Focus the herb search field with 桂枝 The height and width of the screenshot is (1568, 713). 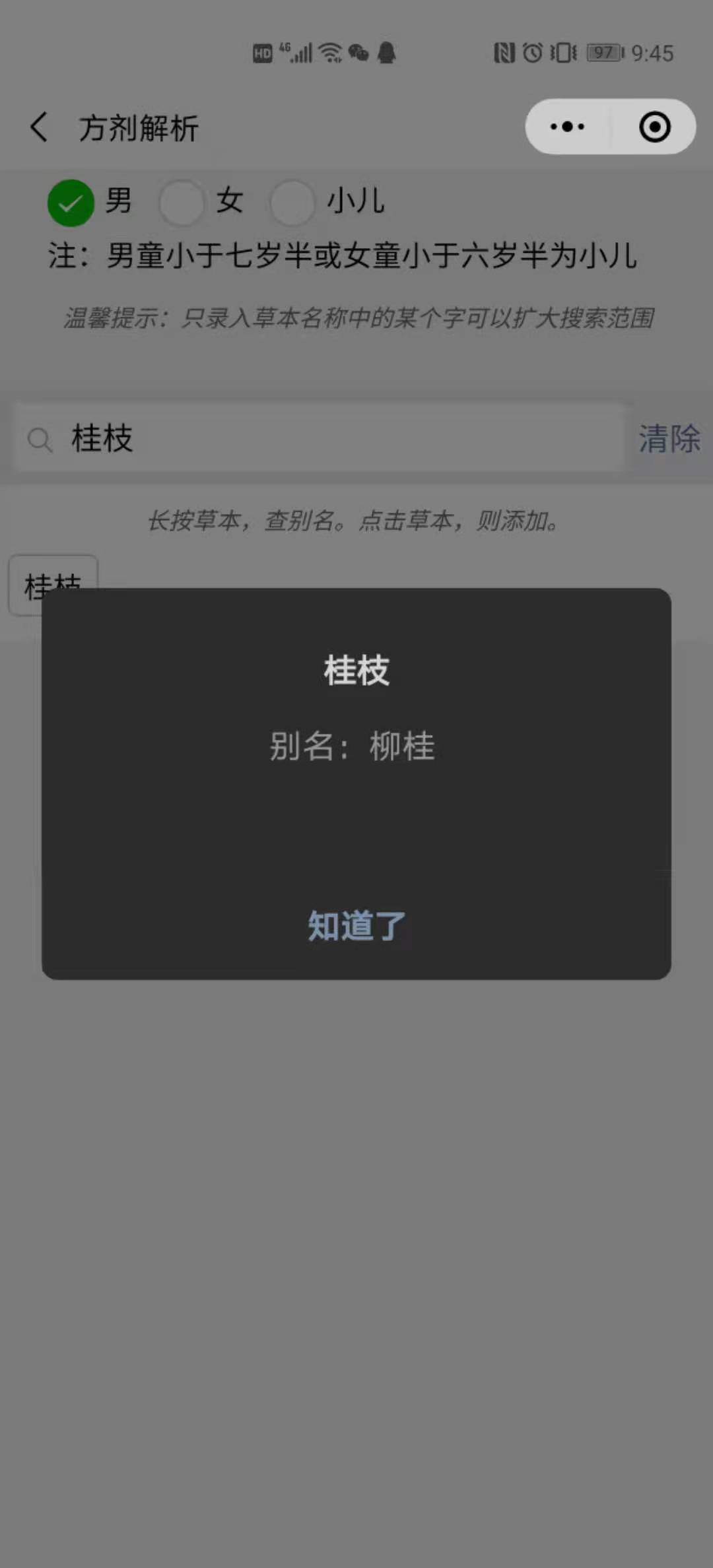330,438
